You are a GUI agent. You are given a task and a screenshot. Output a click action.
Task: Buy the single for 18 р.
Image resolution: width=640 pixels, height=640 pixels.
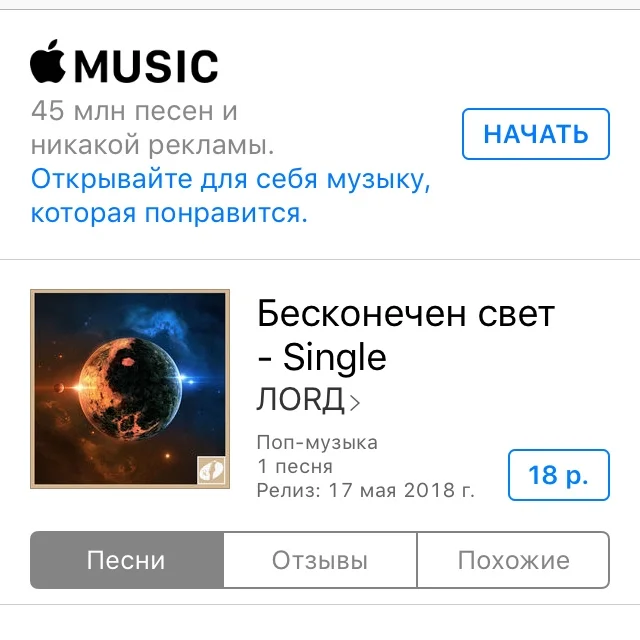point(558,474)
